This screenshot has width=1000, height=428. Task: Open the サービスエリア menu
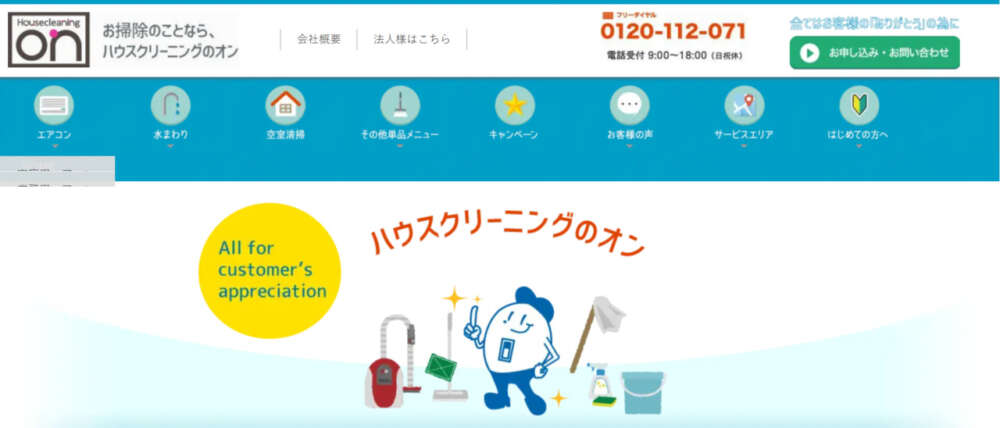[x=743, y=114]
